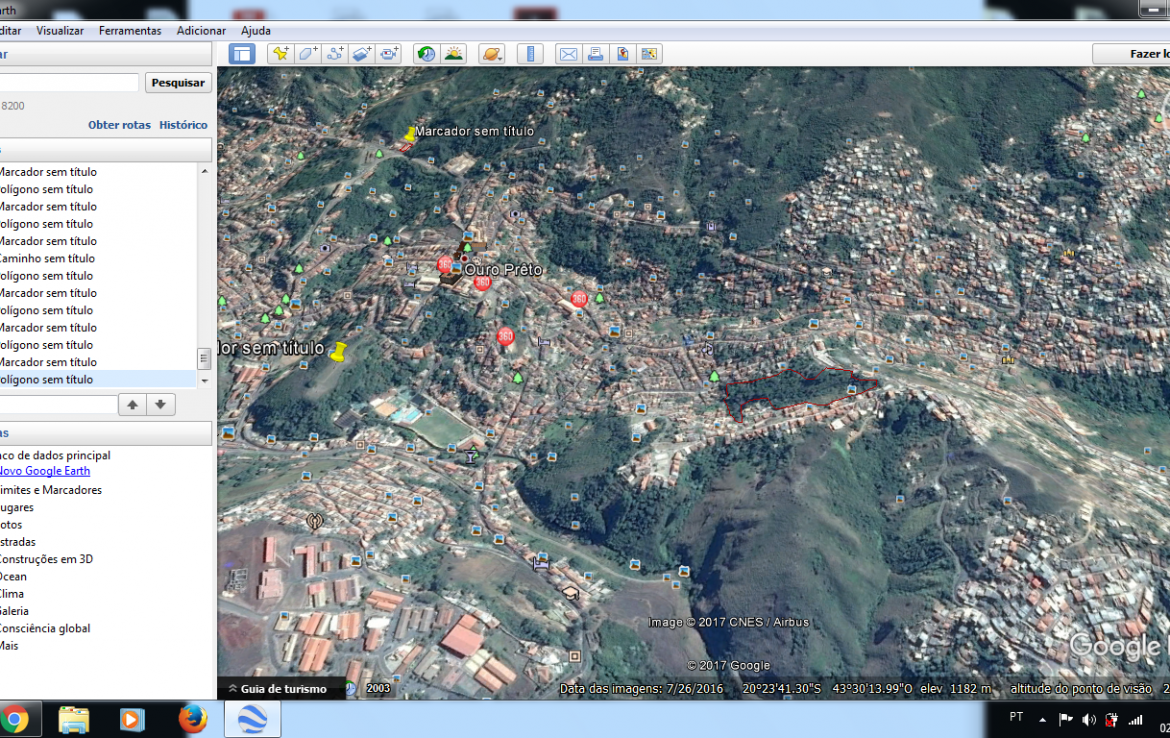This screenshot has width=1170, height=738.
Task: Follow the Novo Google Earth link
Action: 44,471
